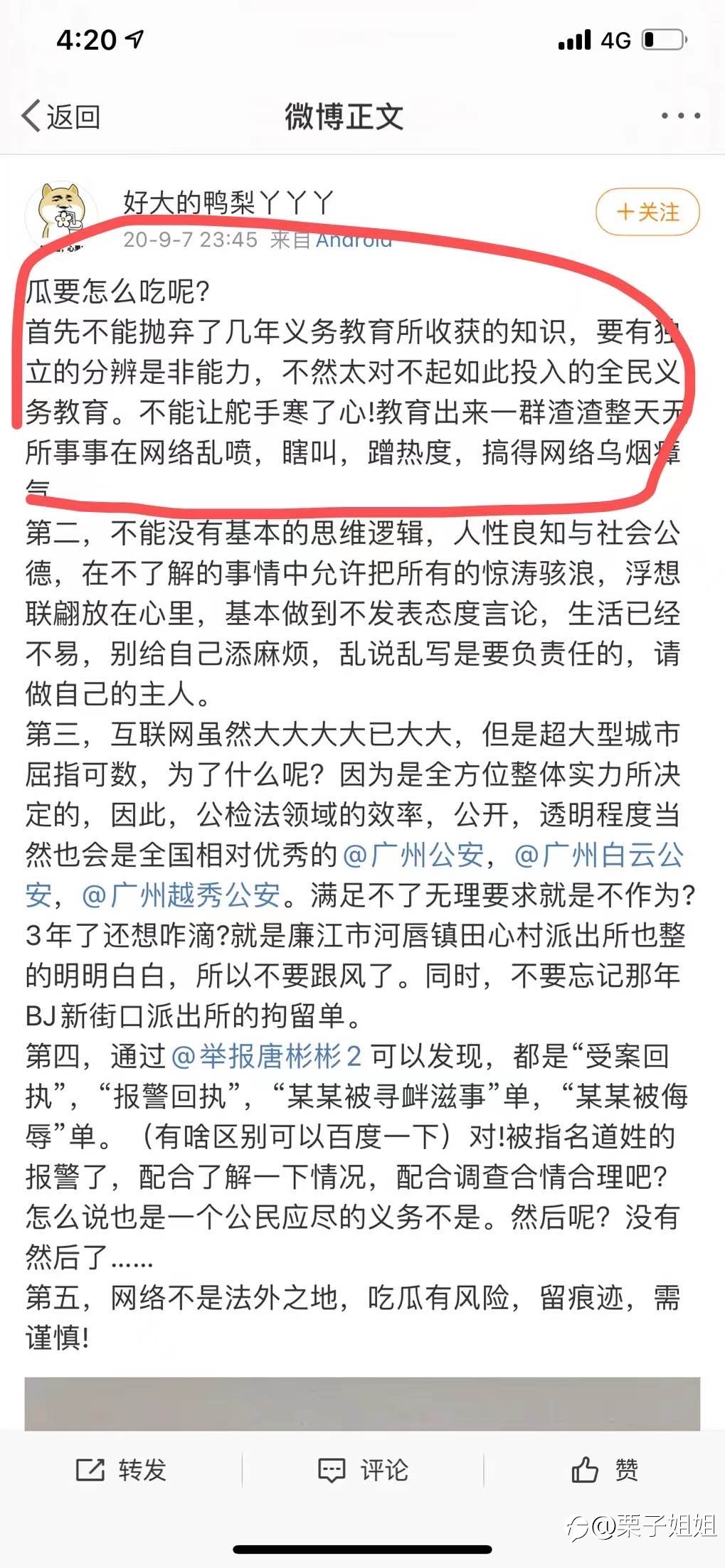Like this post with 赞

click(x=605, y=1470)
